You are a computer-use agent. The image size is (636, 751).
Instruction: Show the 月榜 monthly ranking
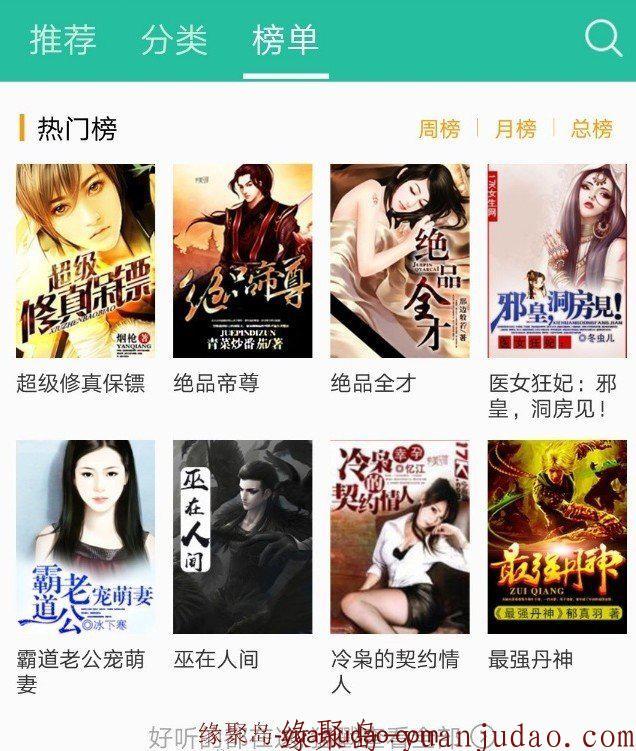[x=515, y=129]
